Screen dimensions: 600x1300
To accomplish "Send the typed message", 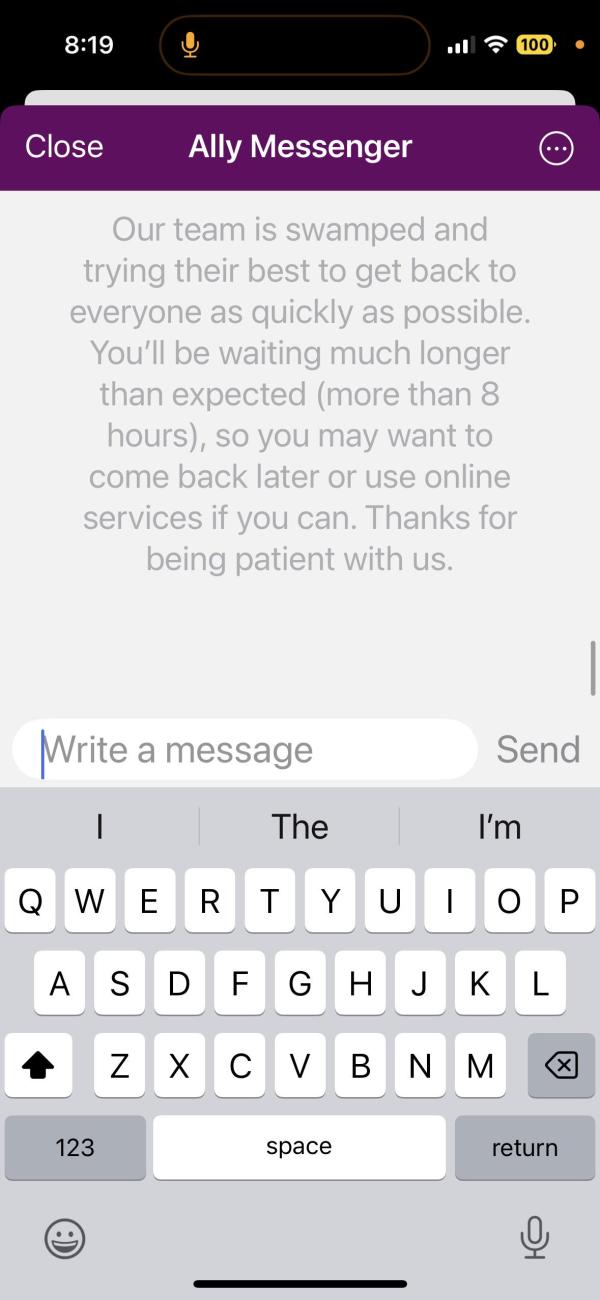I will coord(538,750).
